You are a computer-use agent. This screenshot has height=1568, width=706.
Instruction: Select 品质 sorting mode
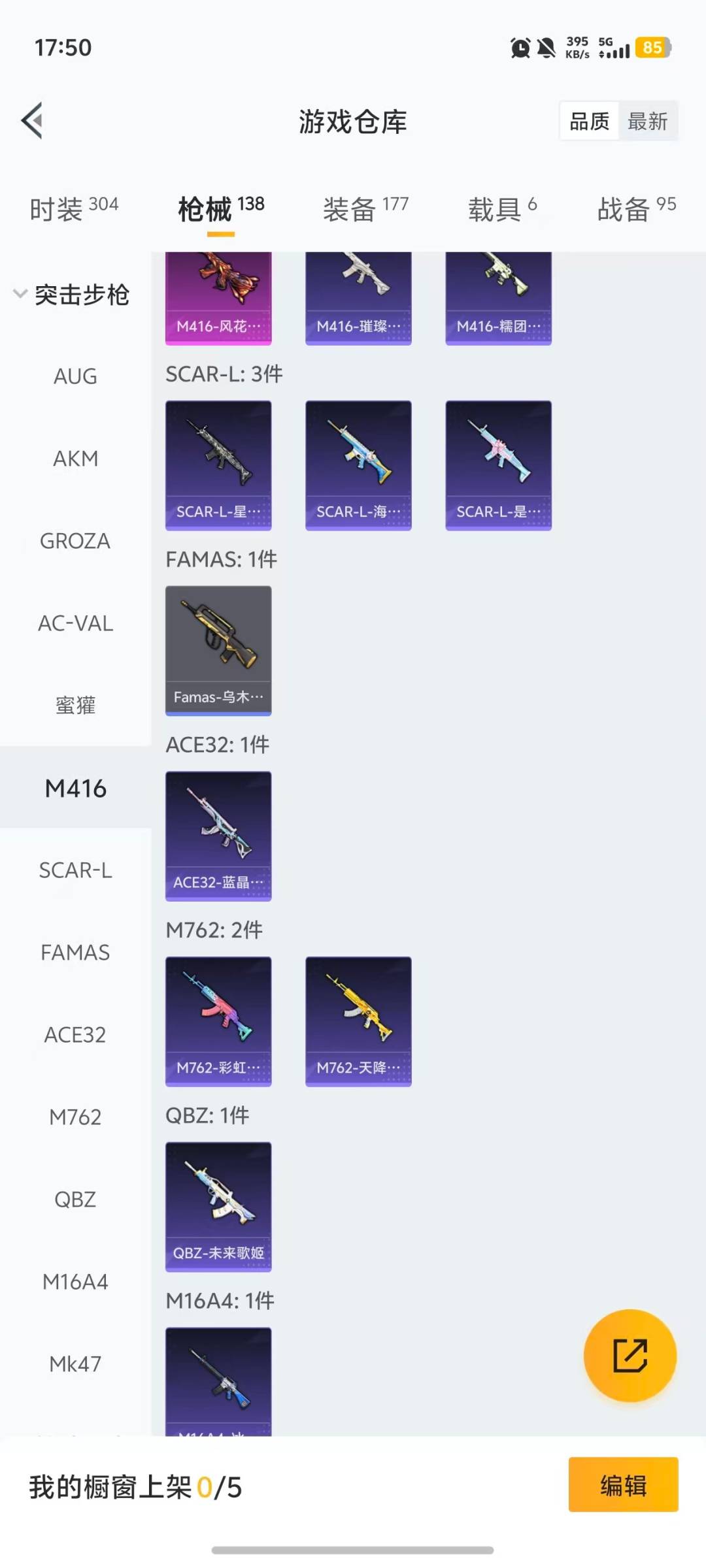click(589, 121)
